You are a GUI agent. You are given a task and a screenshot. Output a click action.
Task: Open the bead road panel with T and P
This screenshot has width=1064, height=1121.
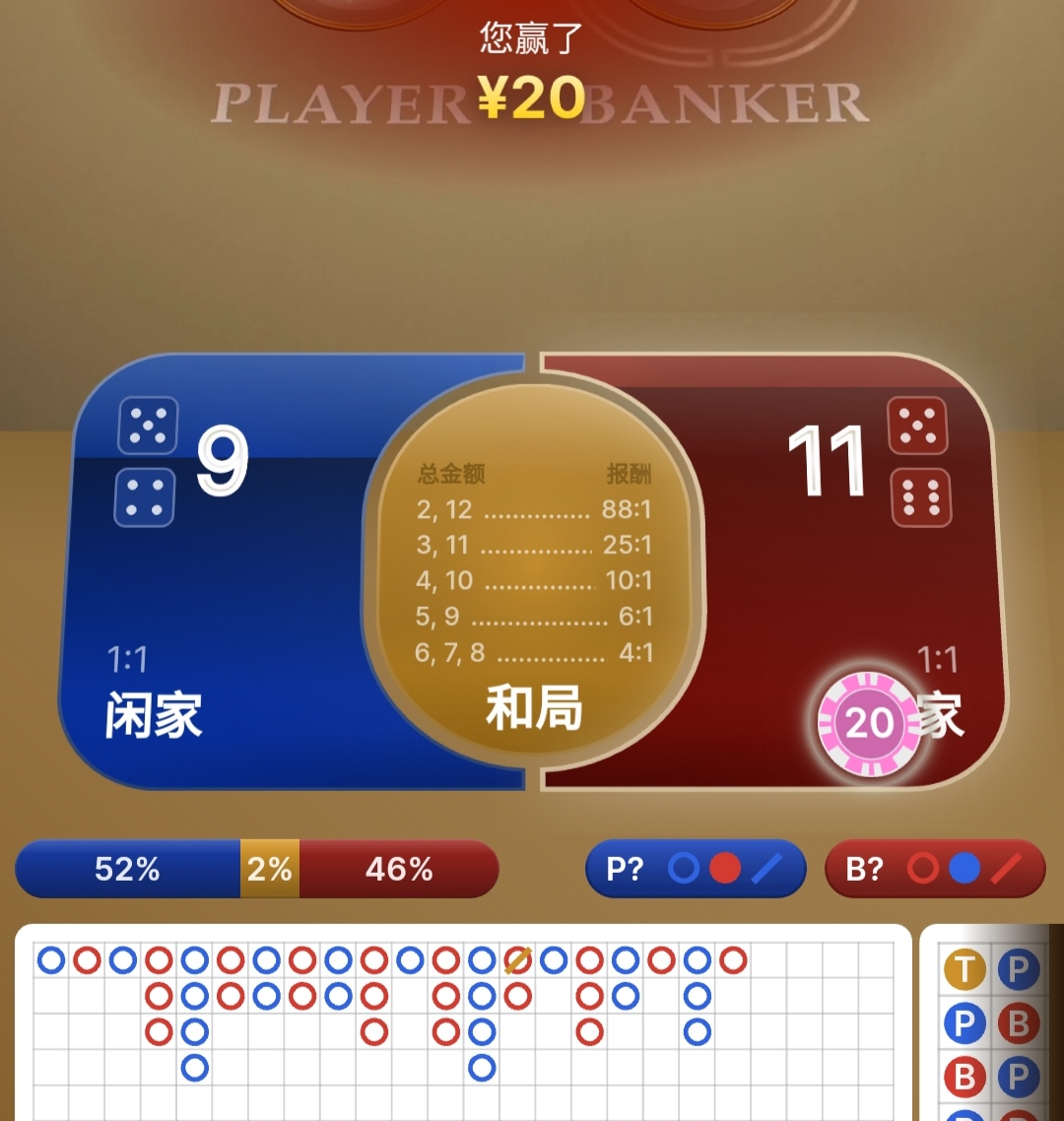991,1024
